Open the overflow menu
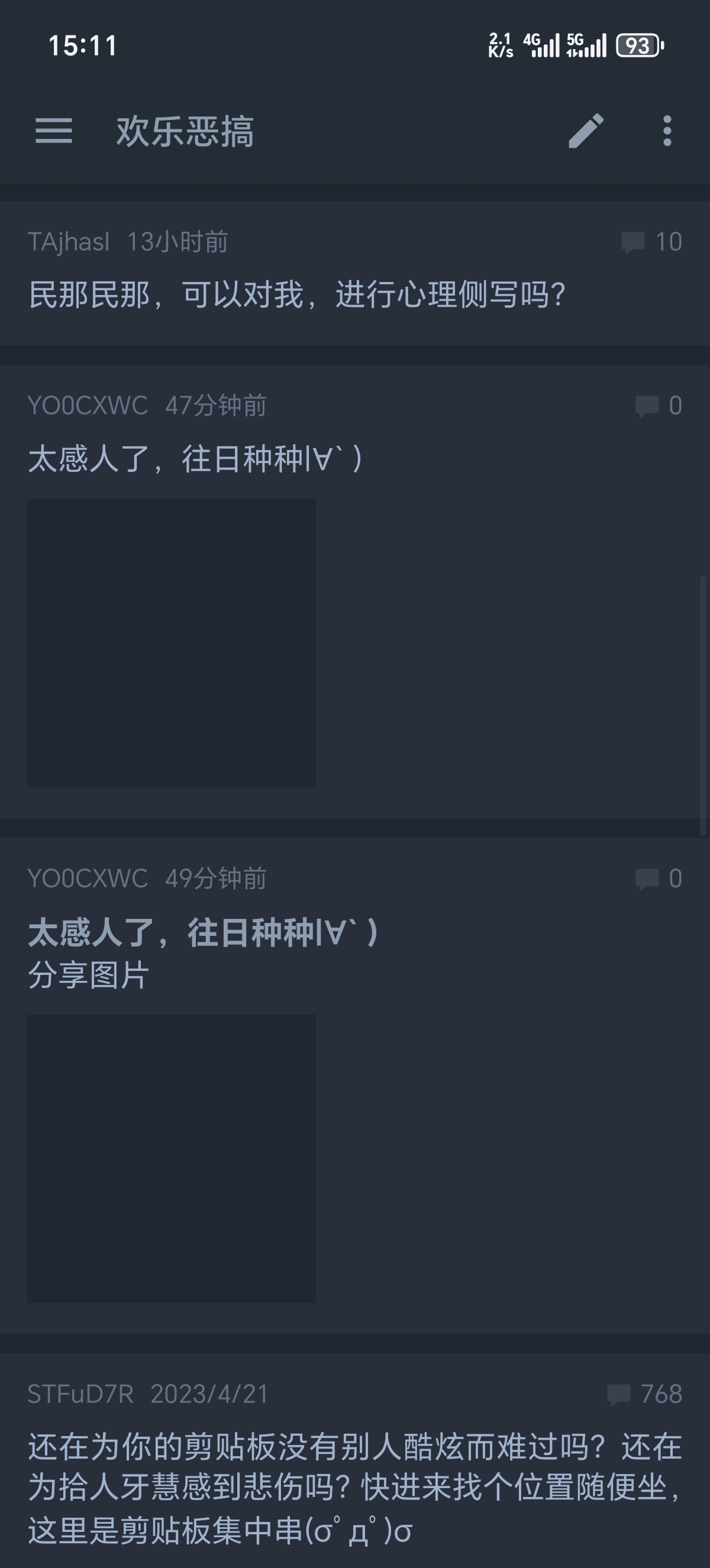This screenshot has height=1568, width=710. click(x=667, y=131)
